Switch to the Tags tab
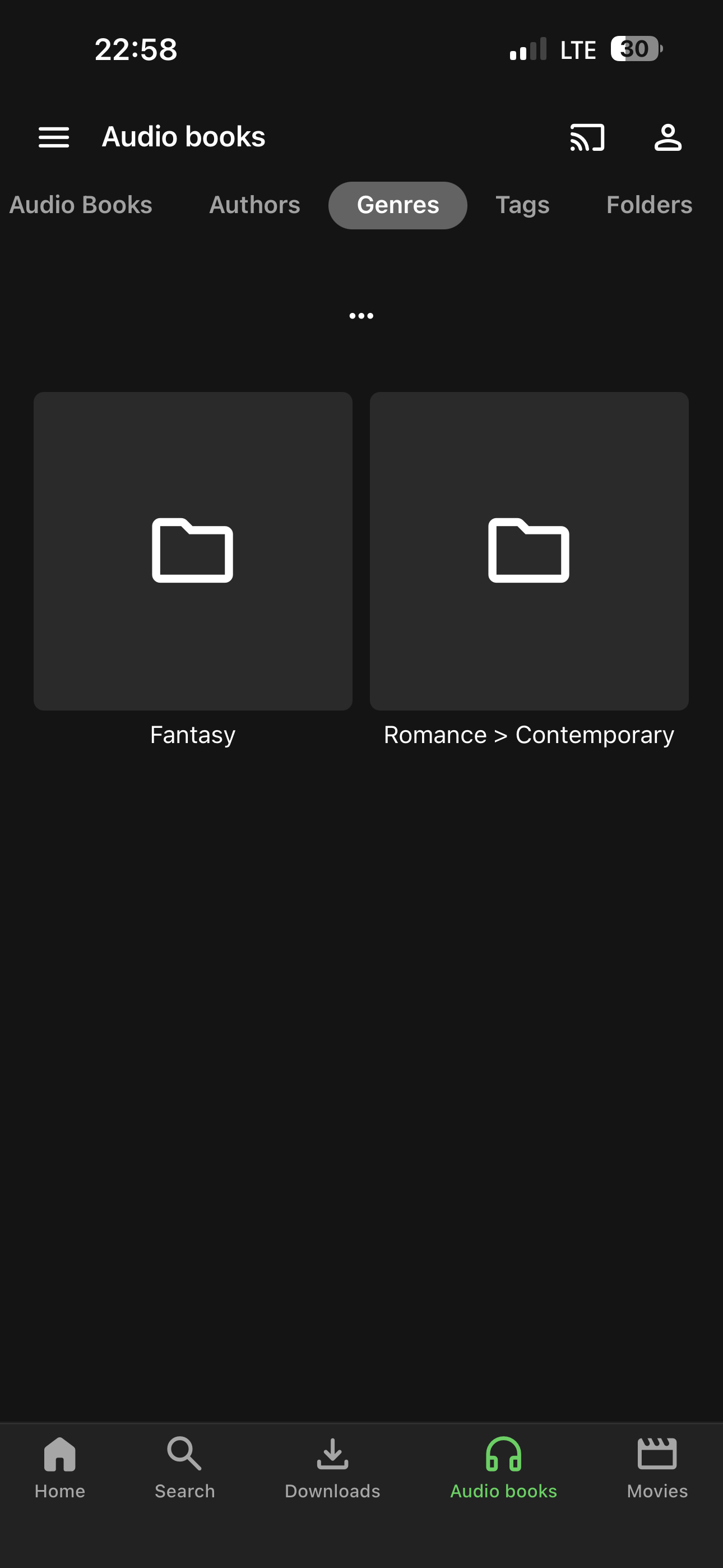The width and height of the screenshot is (723, 1568). (x=522, y=205)
